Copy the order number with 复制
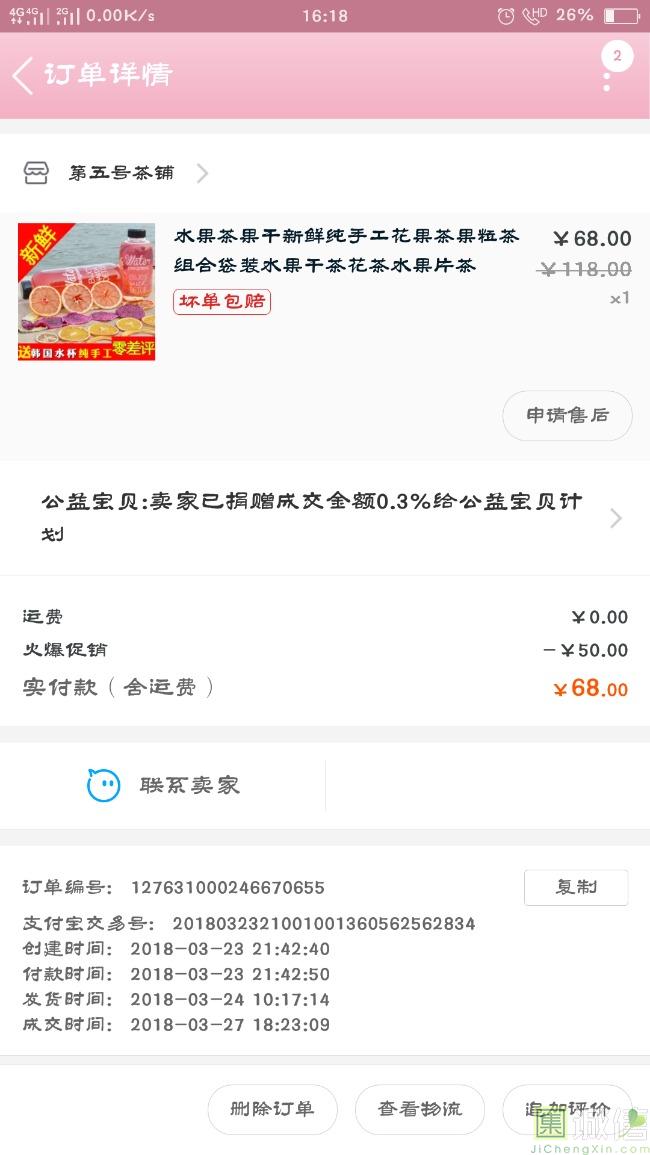The image size is (650, 1155). tap(576, 887)
